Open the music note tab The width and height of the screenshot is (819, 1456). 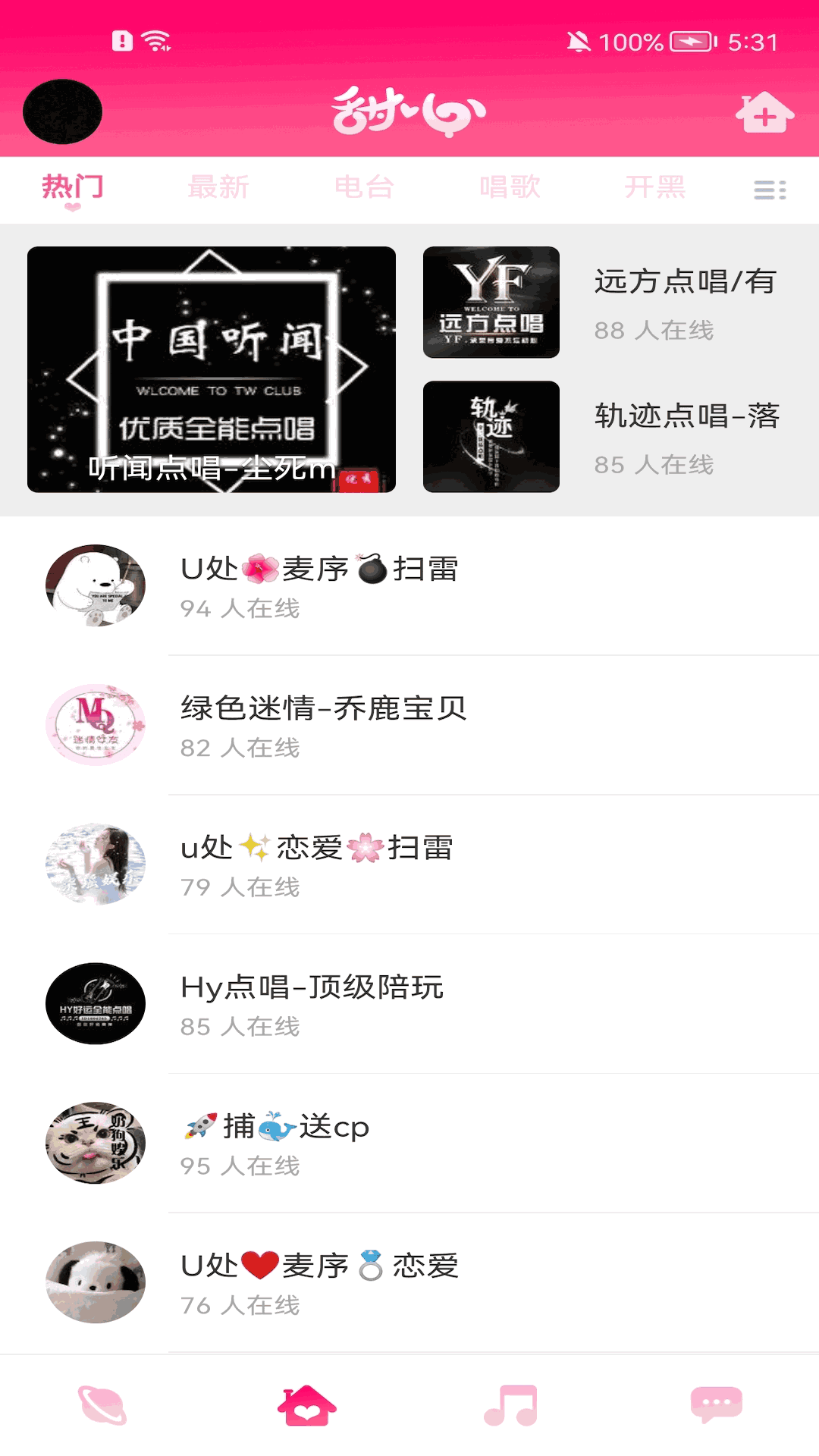pos(511,1405)
